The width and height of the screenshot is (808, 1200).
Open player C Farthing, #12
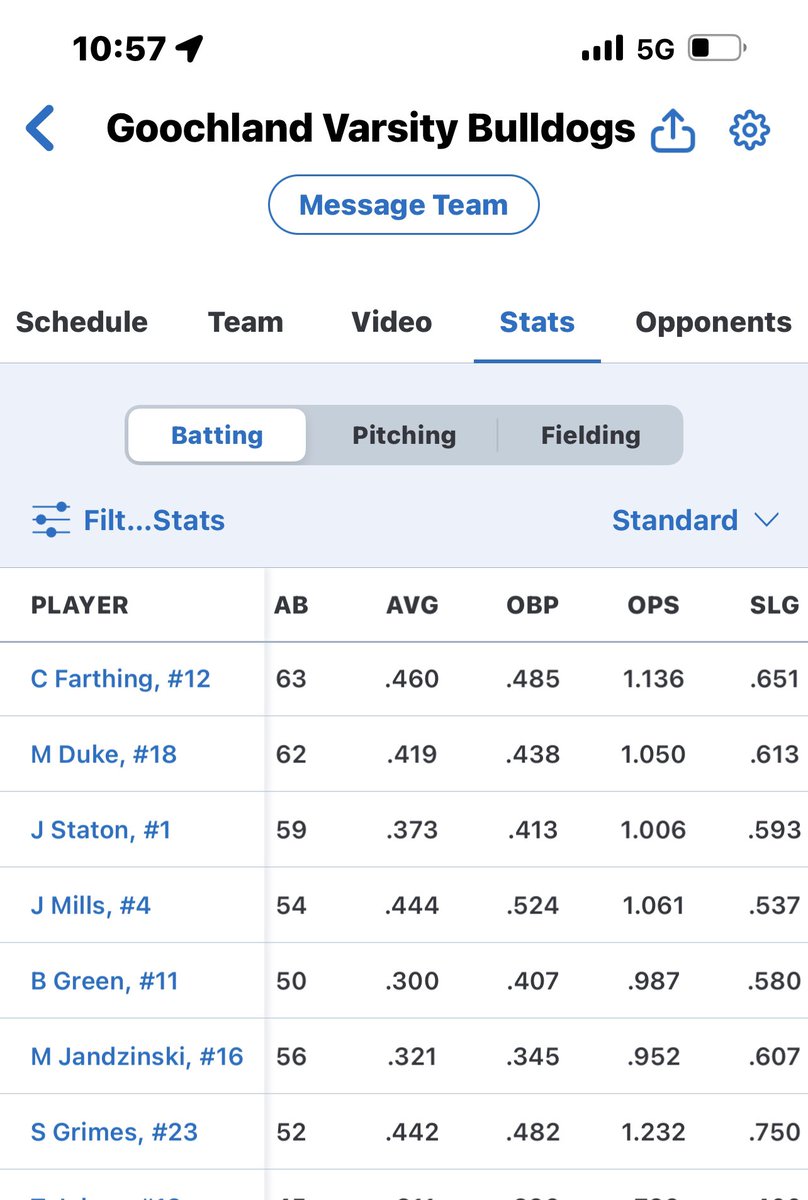[x=121, y=679]
